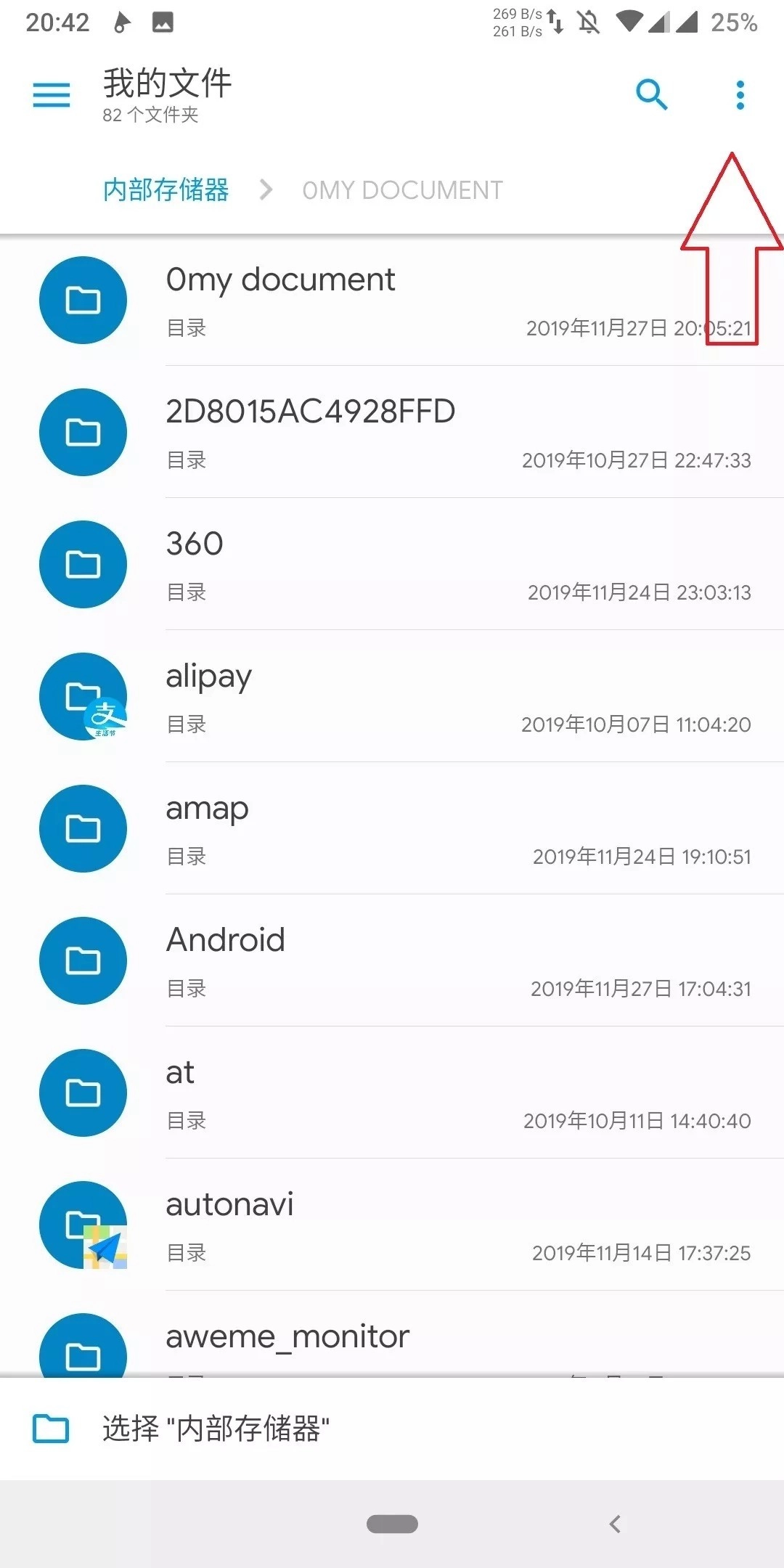Screen dimensions: 784x1568
Task: Confirm selection with 选择 "内部存储器"
Action: [x=216, y=1429]
